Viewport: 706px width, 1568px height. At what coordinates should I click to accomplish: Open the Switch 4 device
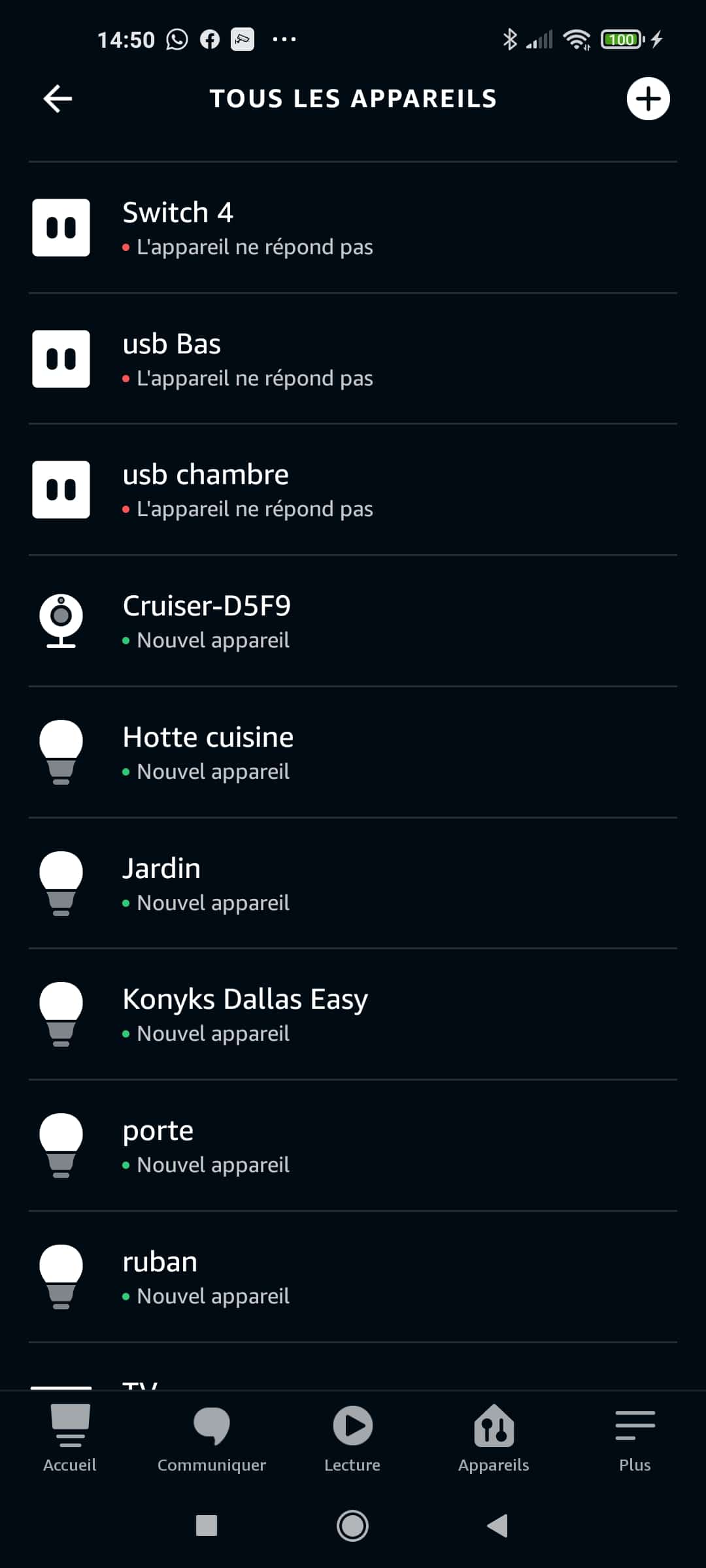[x=353, y=228]
